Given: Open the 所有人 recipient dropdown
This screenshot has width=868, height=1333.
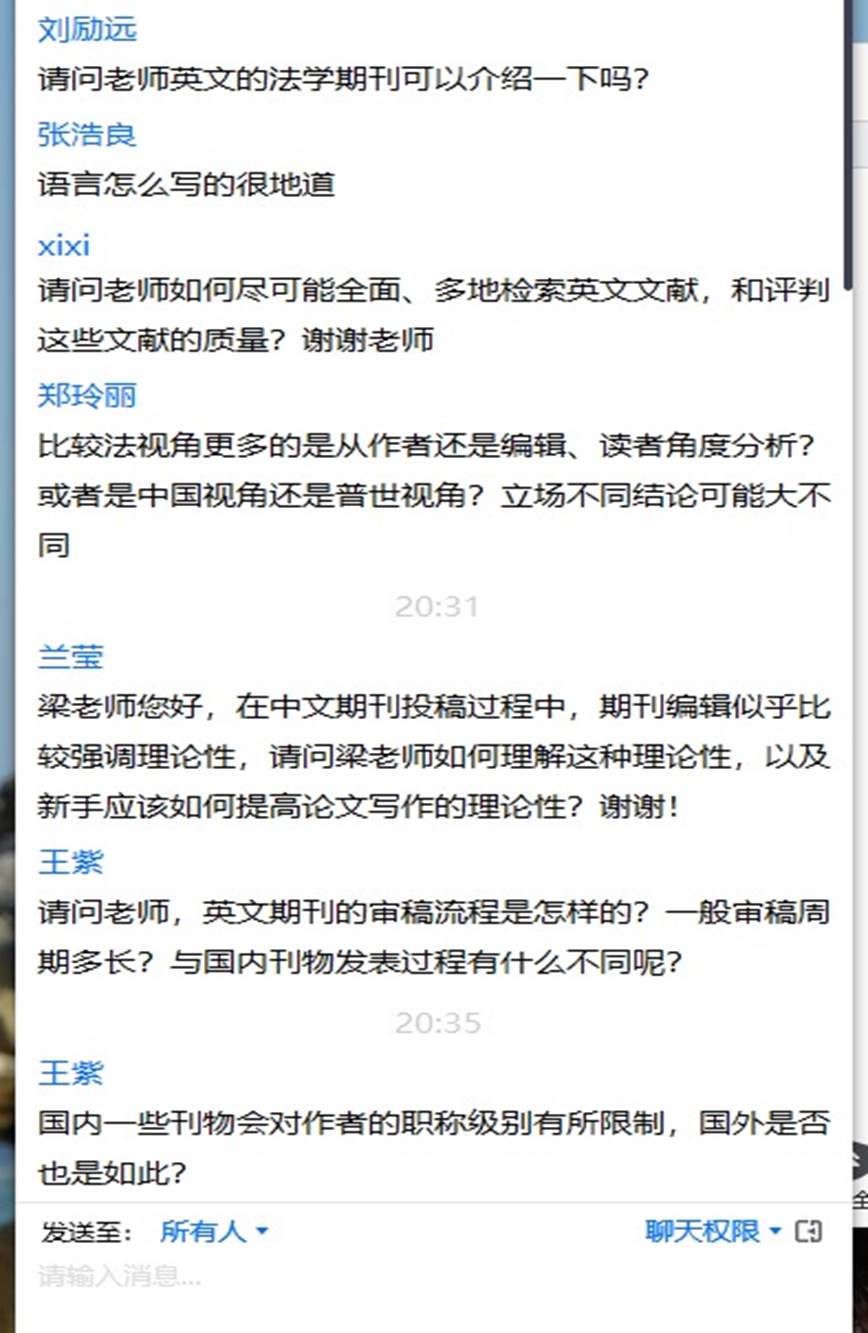Looking at the screenshot, I should 214,1231.
